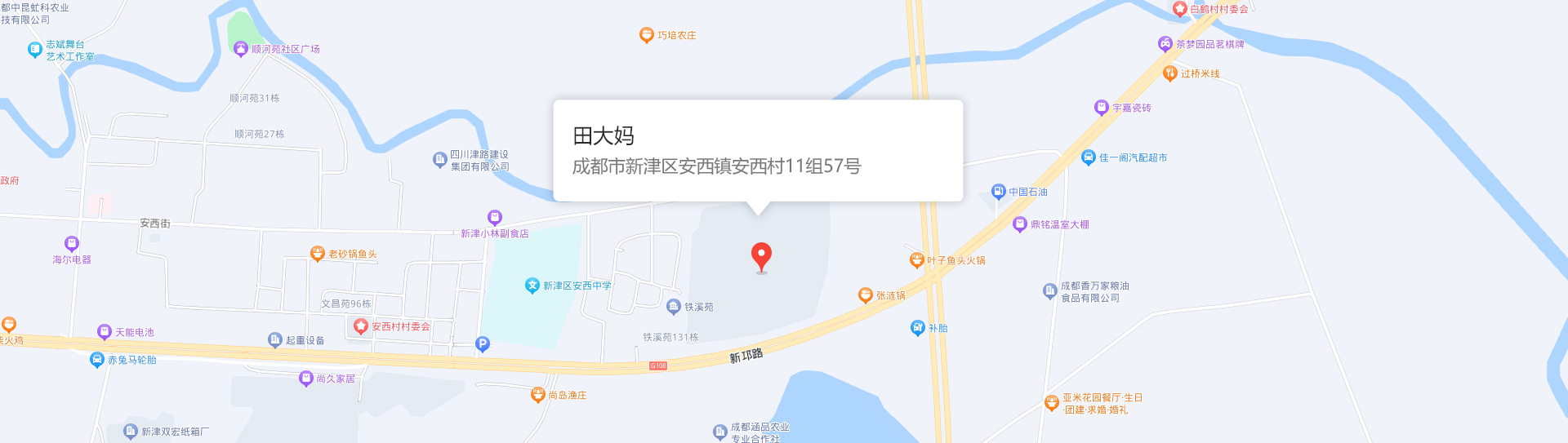Select the parking icon by 新邛路
This screenshot has height=443, width=1568.
[483, 344]
